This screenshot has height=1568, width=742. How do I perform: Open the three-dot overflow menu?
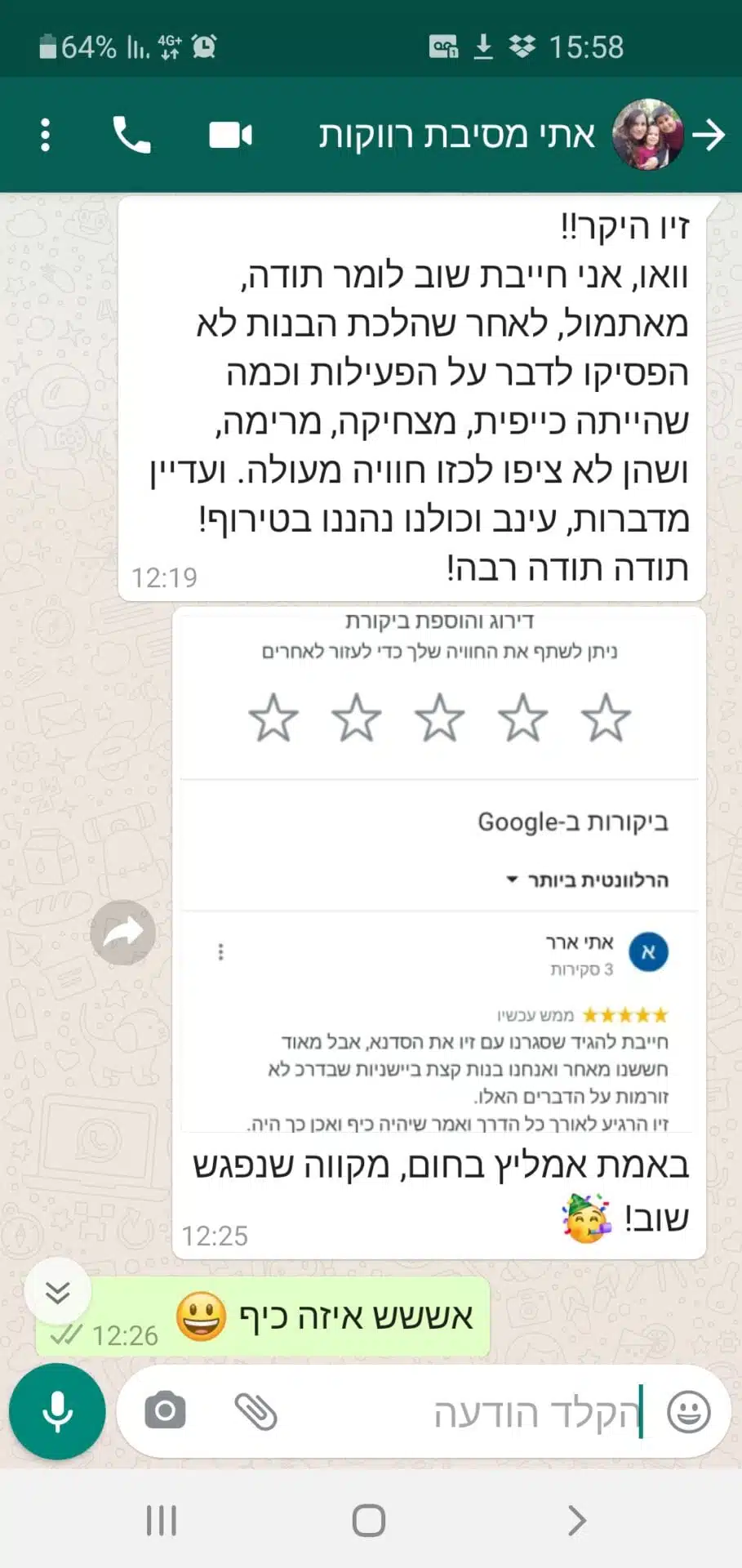click(x=46, y=135)
